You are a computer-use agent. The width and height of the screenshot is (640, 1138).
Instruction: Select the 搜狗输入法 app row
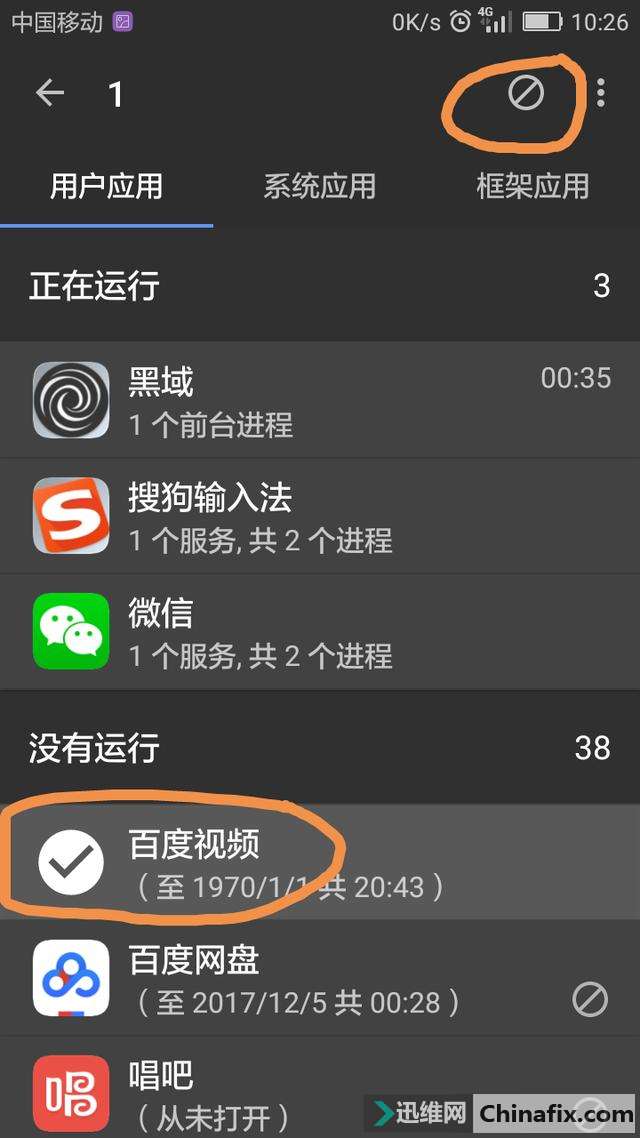point(320,516)
